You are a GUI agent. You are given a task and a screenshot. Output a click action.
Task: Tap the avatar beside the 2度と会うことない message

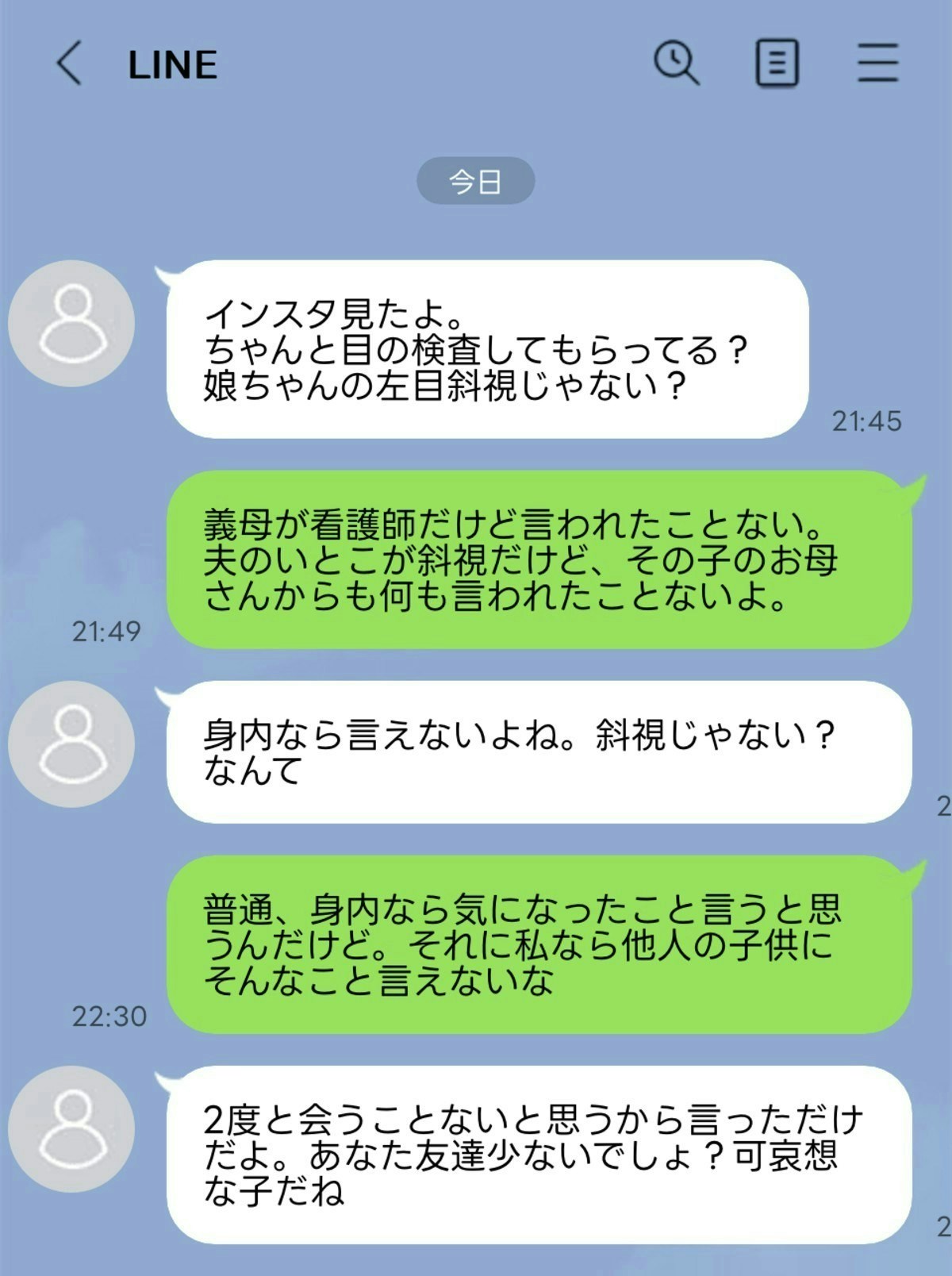click(x=72, y=1129)
